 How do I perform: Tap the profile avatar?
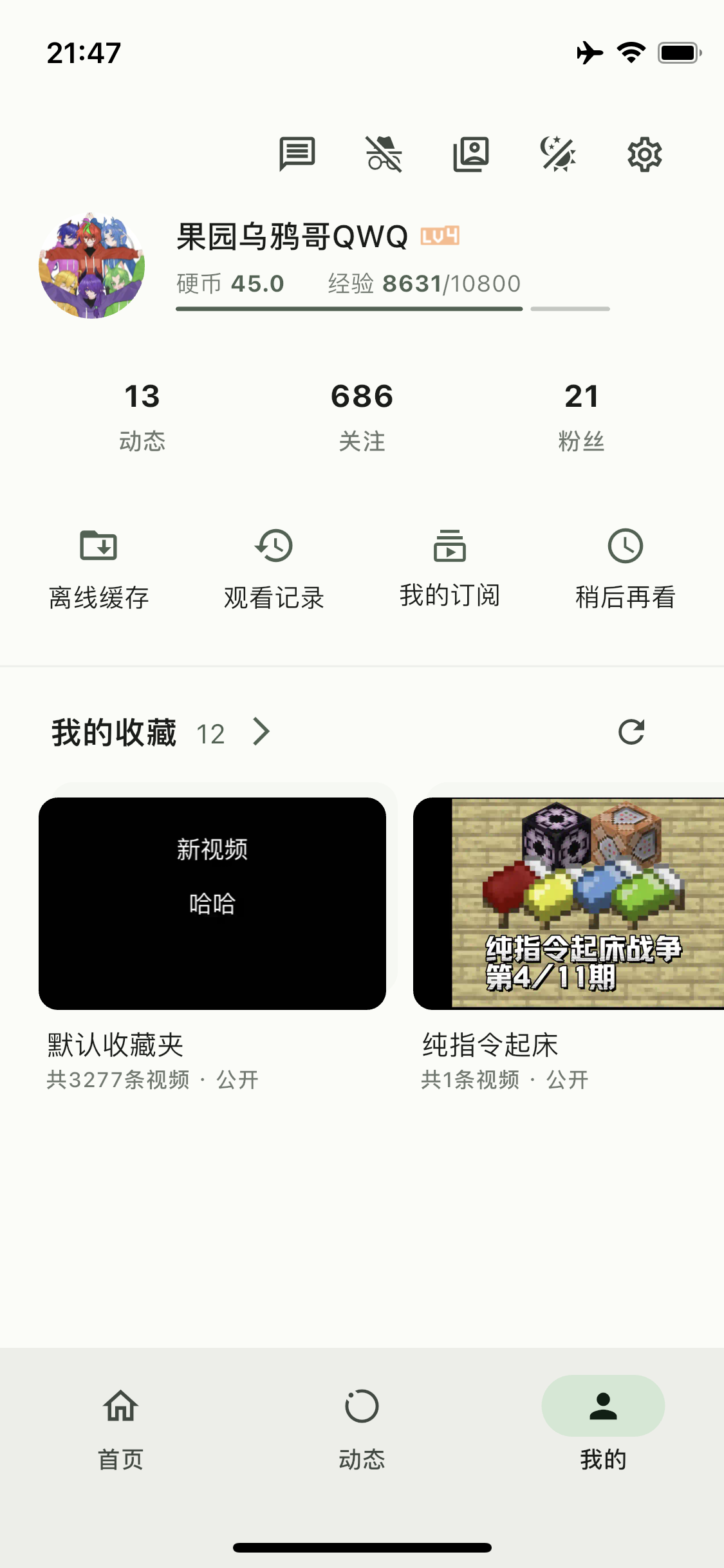point(91,265)
